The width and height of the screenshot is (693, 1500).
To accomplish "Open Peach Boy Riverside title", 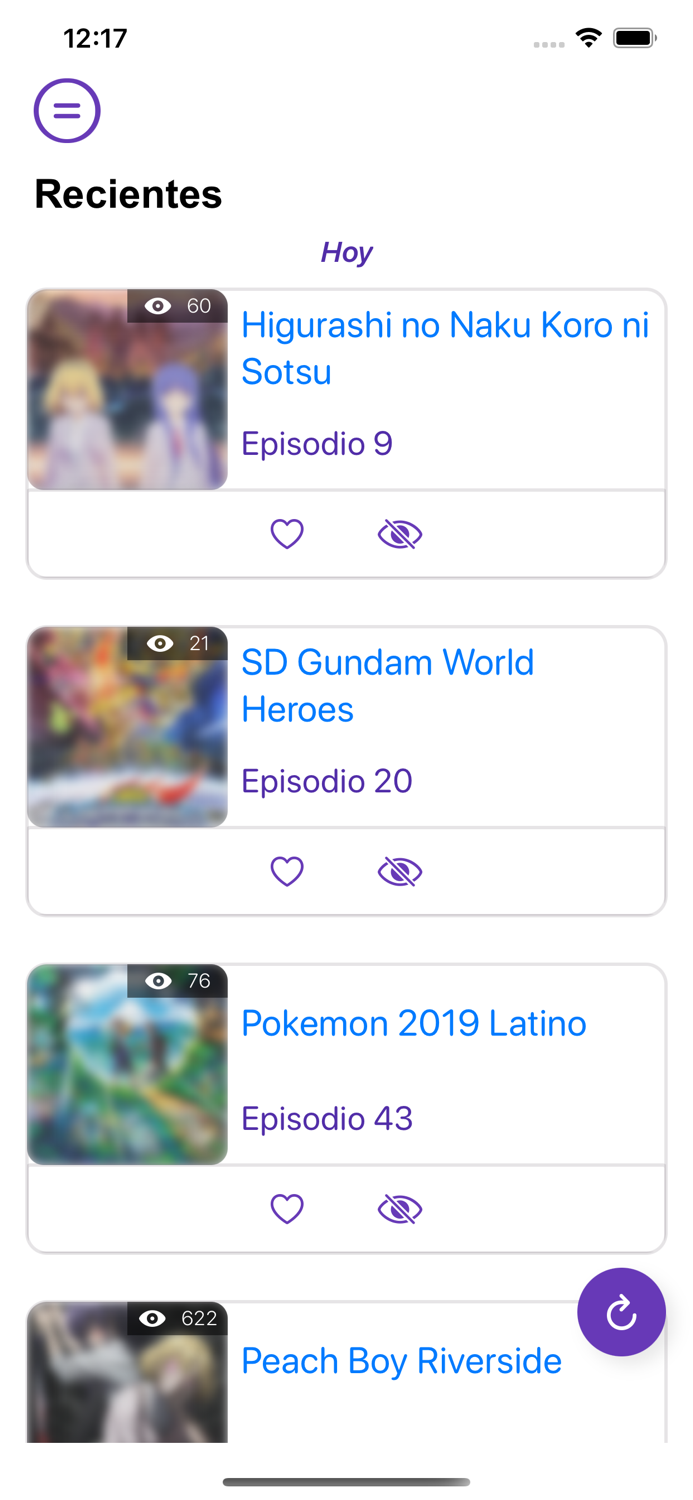I will tap(401, 1361).
